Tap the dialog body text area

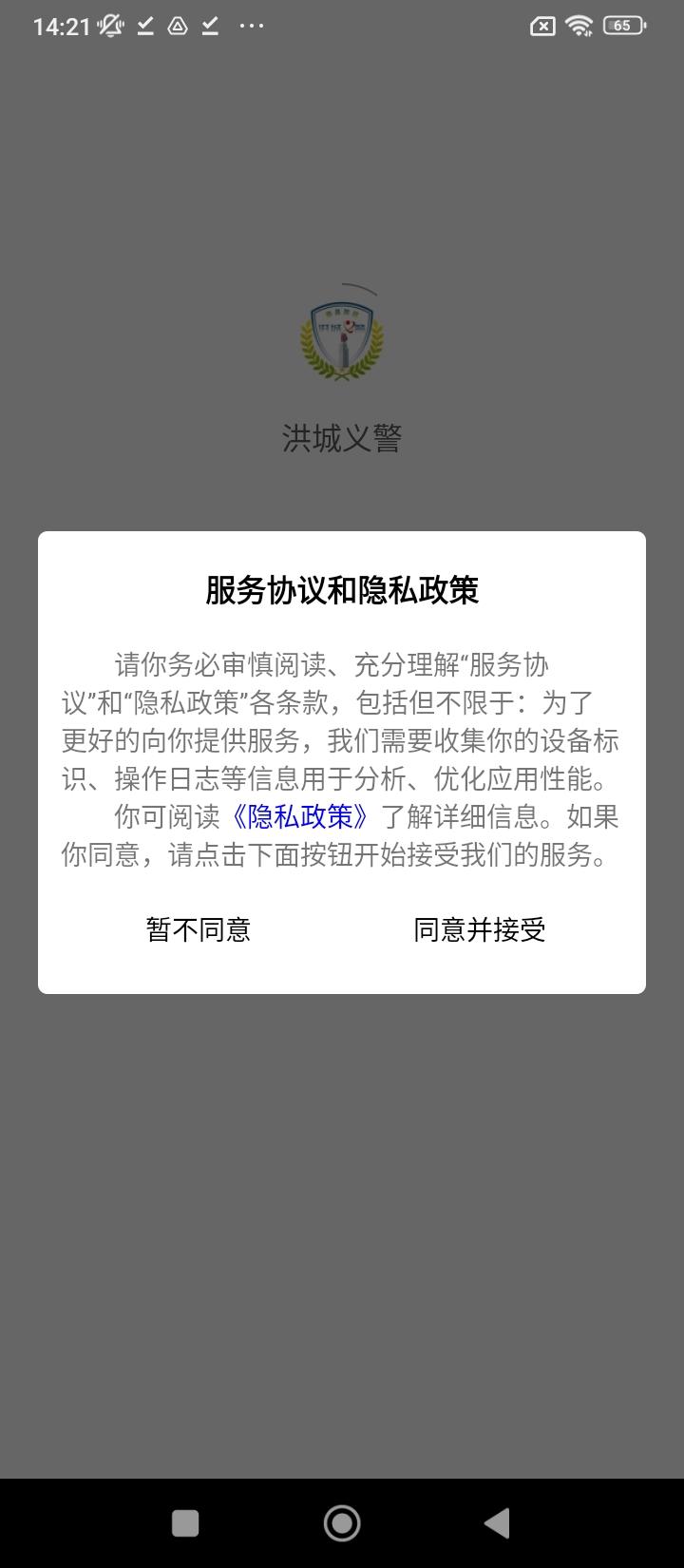pos(342,760)
